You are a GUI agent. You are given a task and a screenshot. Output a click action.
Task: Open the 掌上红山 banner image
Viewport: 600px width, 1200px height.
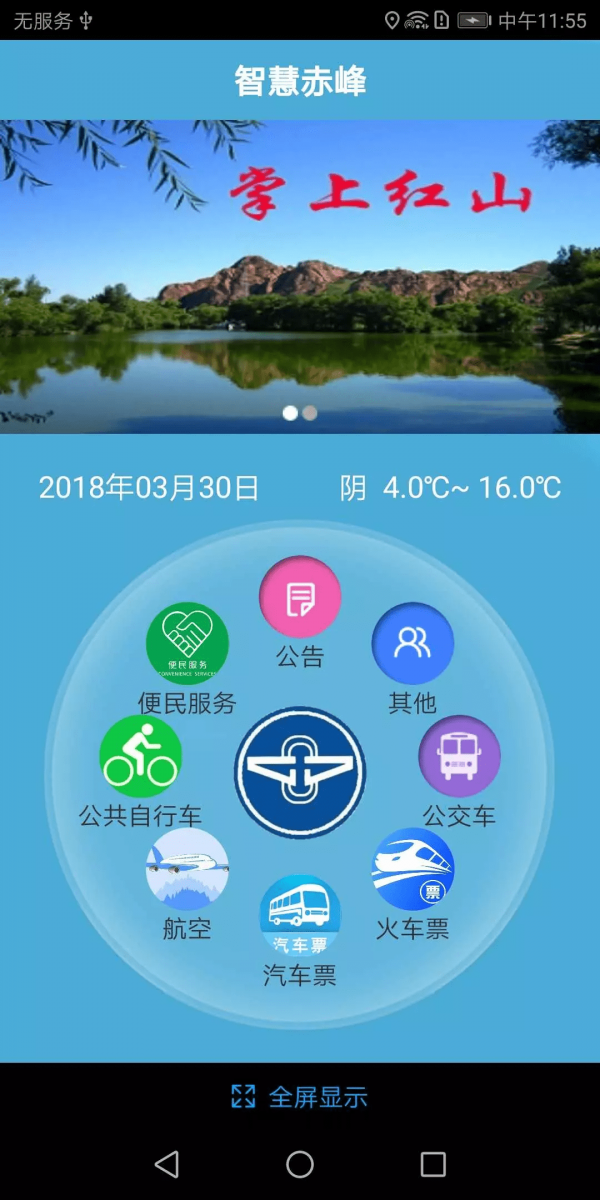pyautogui.click(x=300, y=277)
